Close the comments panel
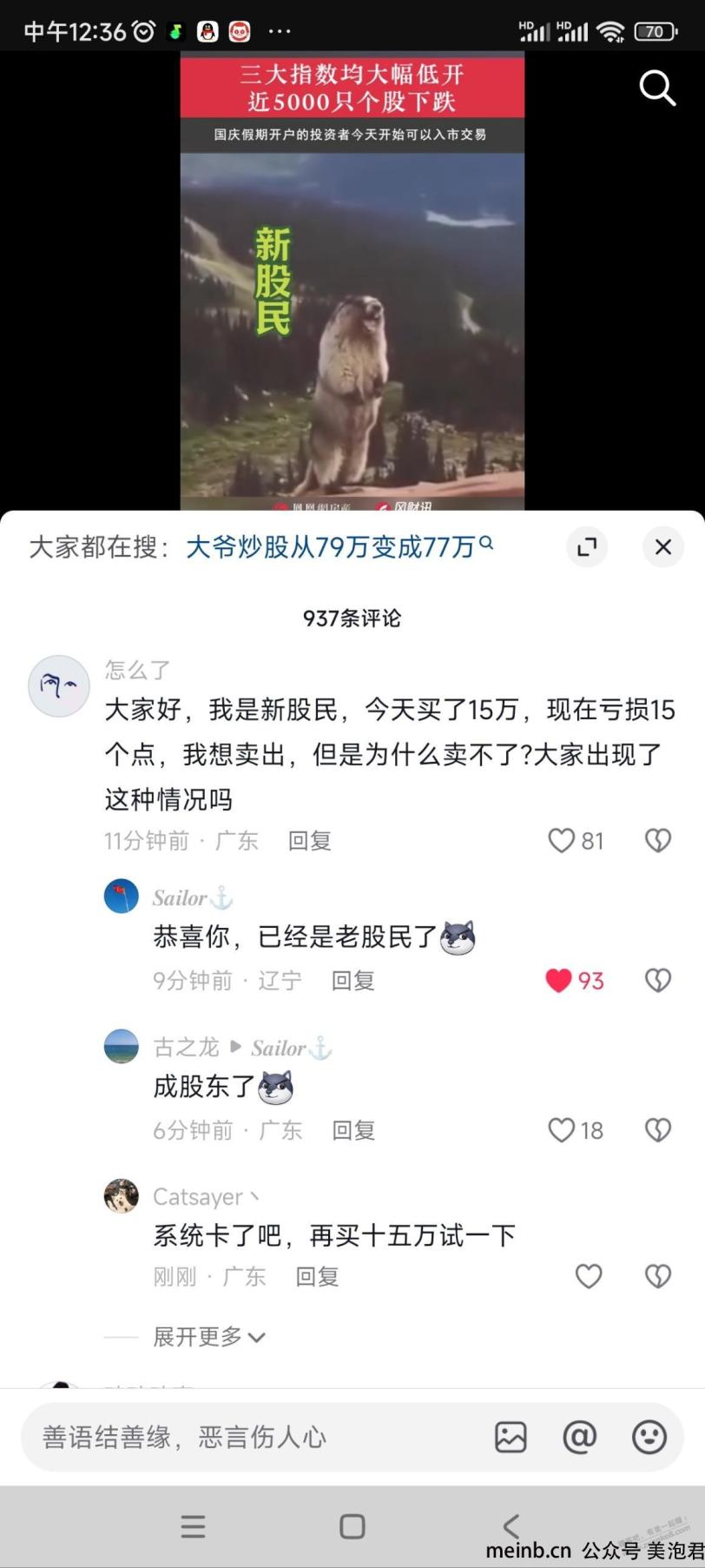Image resolution: width=705 pixels, height=1568 pixels. (x=662, y=546)
